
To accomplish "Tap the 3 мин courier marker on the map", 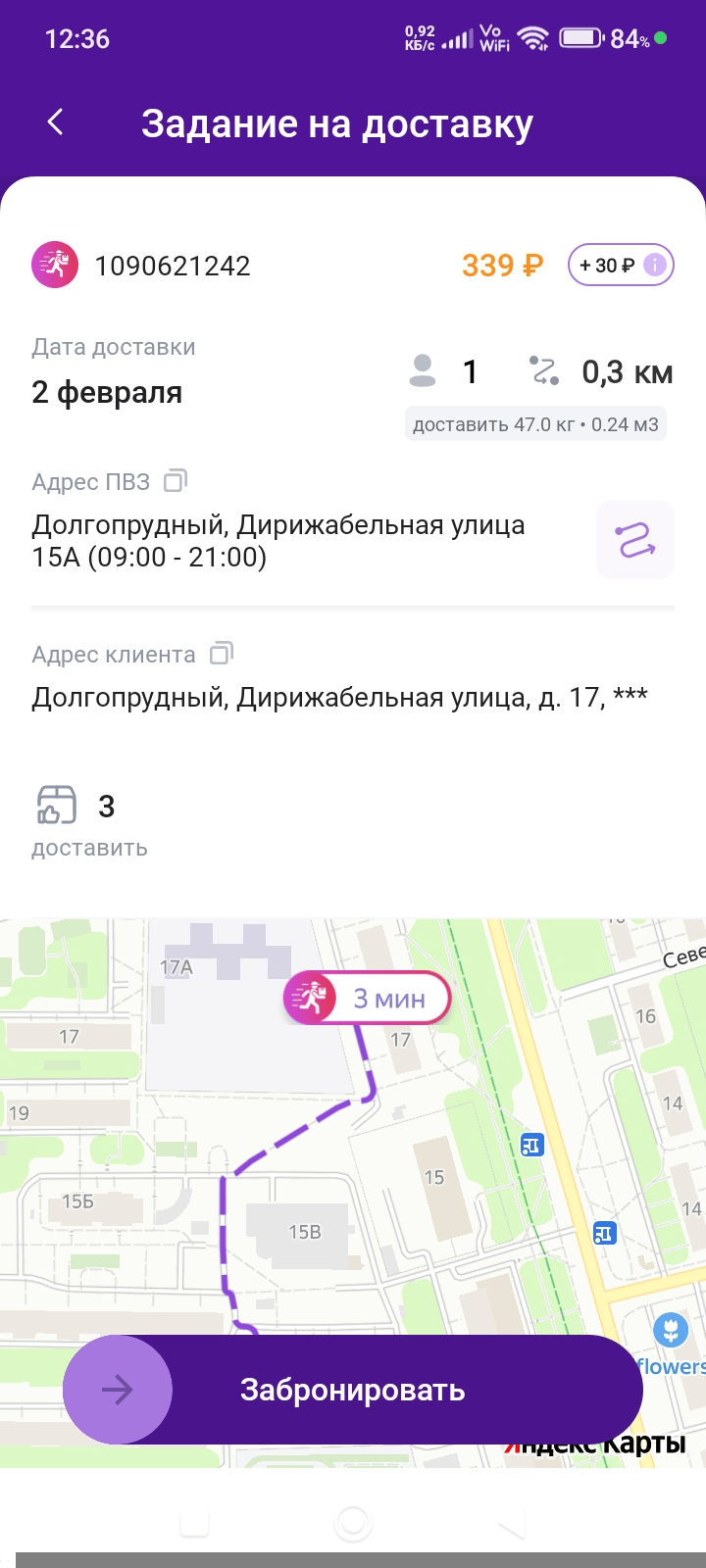I will click(x=368, y=999).
